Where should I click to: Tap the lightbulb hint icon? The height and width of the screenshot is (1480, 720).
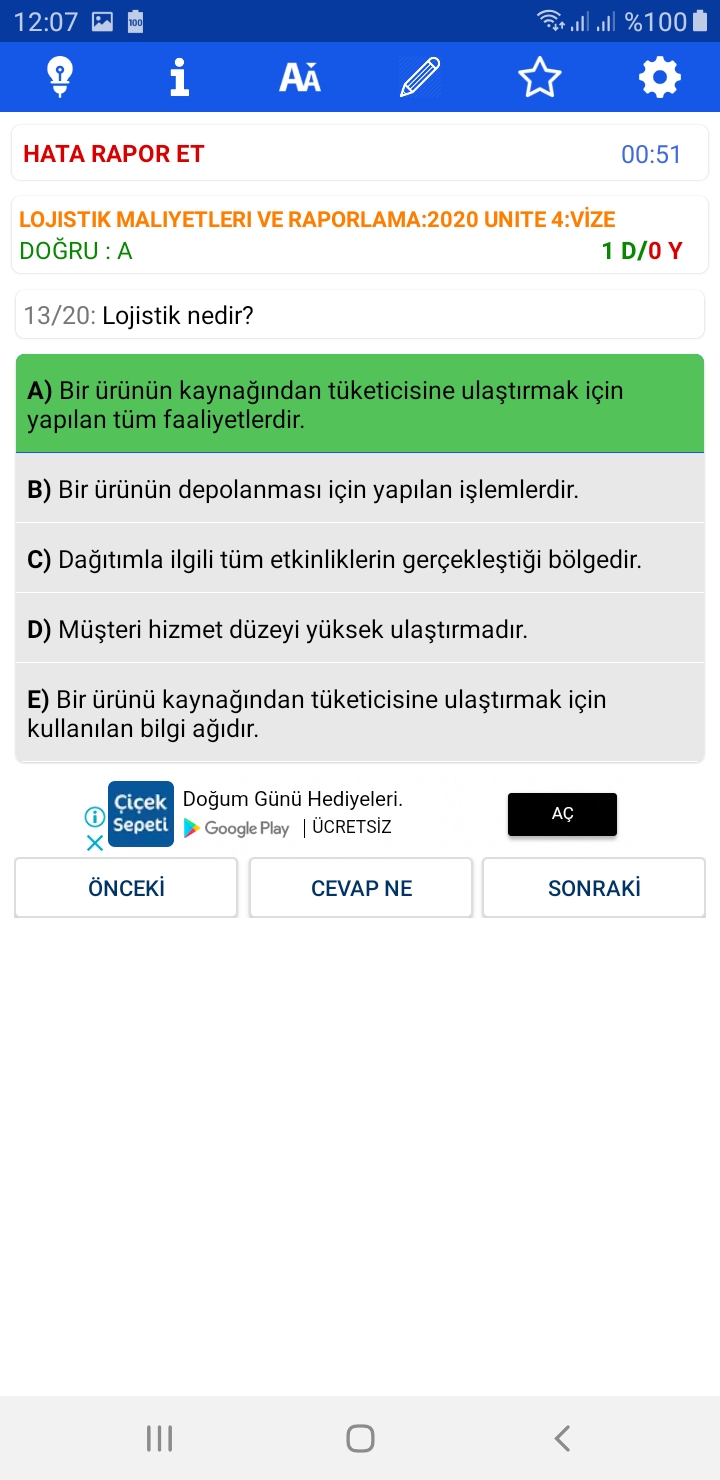[60, 77]
